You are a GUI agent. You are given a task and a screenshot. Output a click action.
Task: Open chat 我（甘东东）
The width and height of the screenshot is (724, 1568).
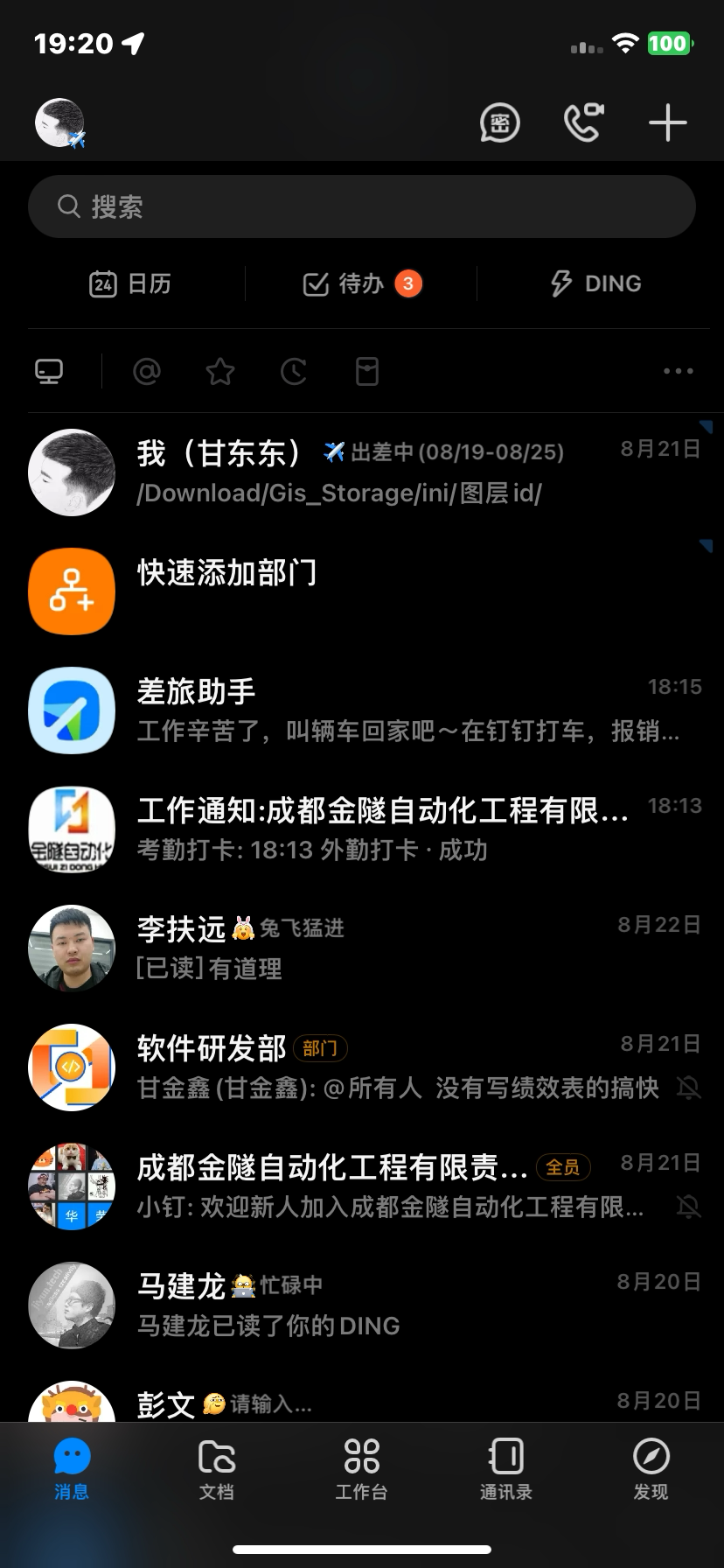(362, 472)
